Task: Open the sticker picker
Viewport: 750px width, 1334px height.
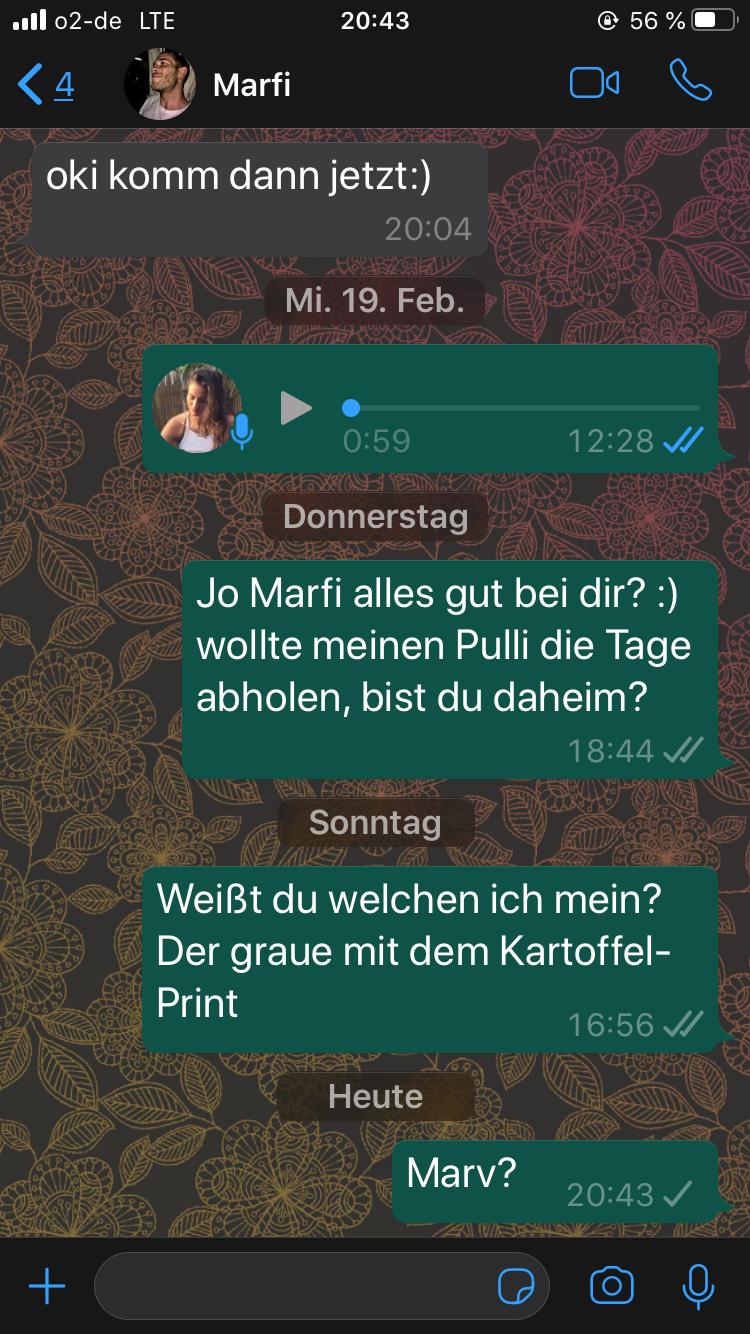Action: (516, 1287)
